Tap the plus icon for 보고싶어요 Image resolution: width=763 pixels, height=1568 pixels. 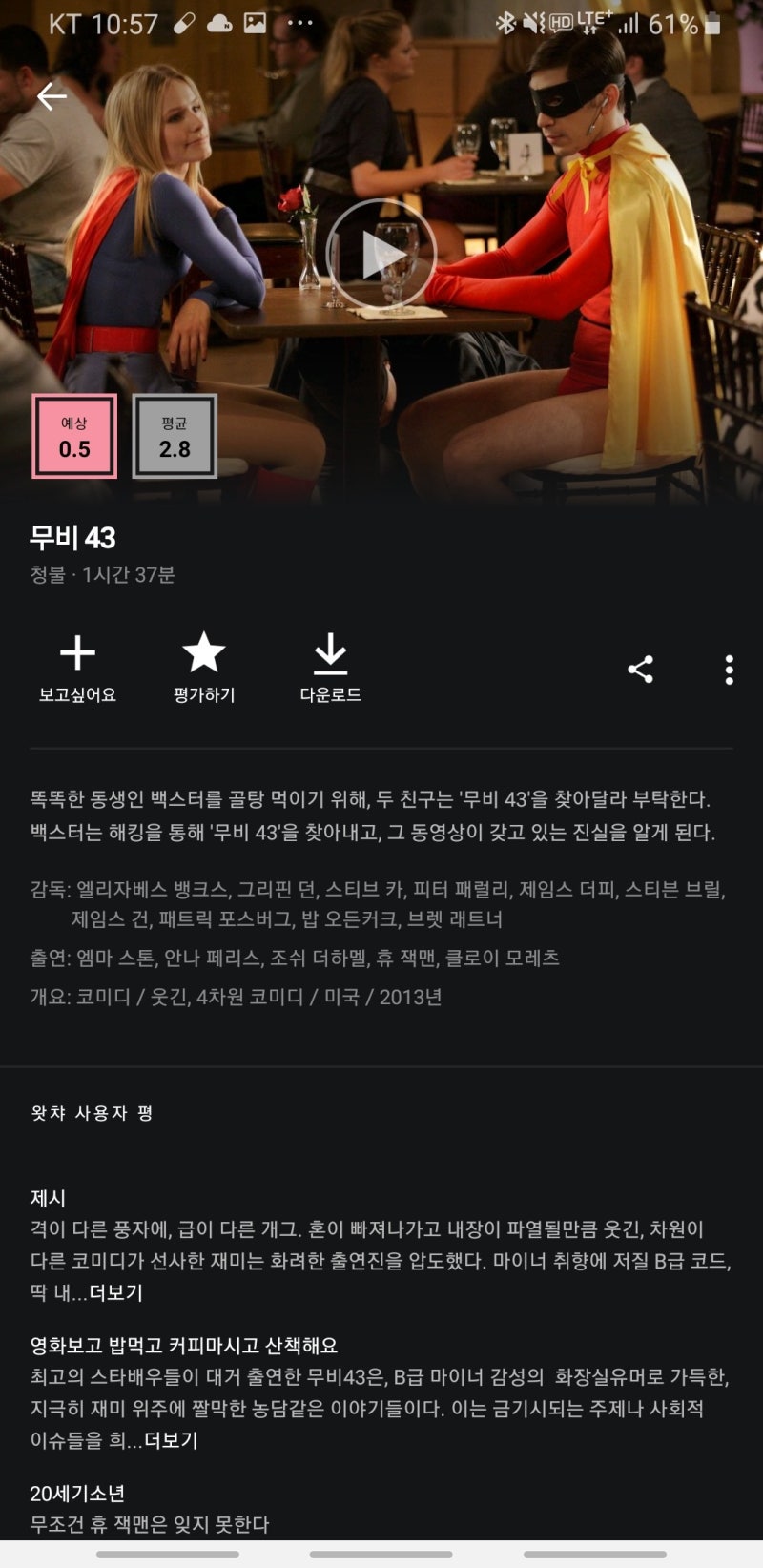[76, 653]
